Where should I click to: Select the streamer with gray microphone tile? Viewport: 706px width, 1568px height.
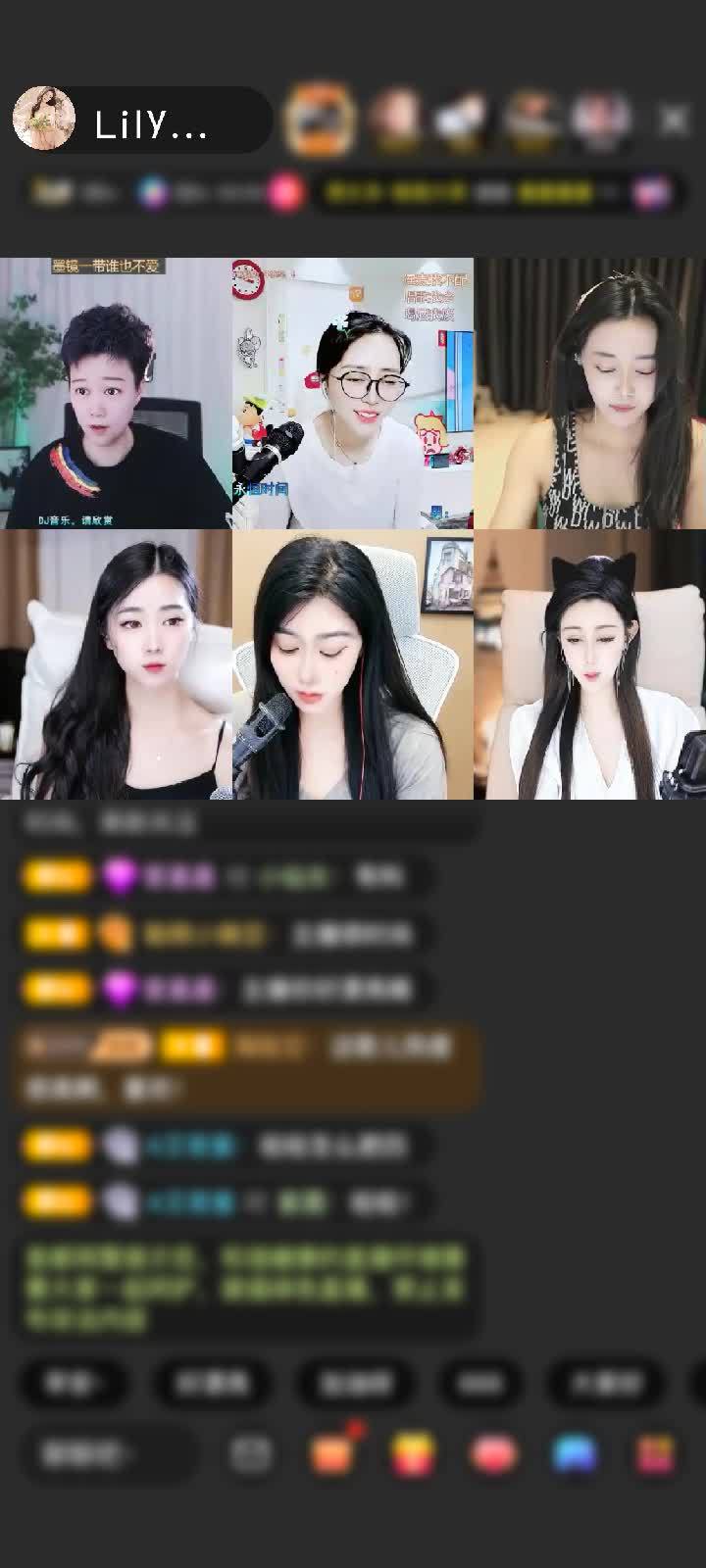coord(353,664)
